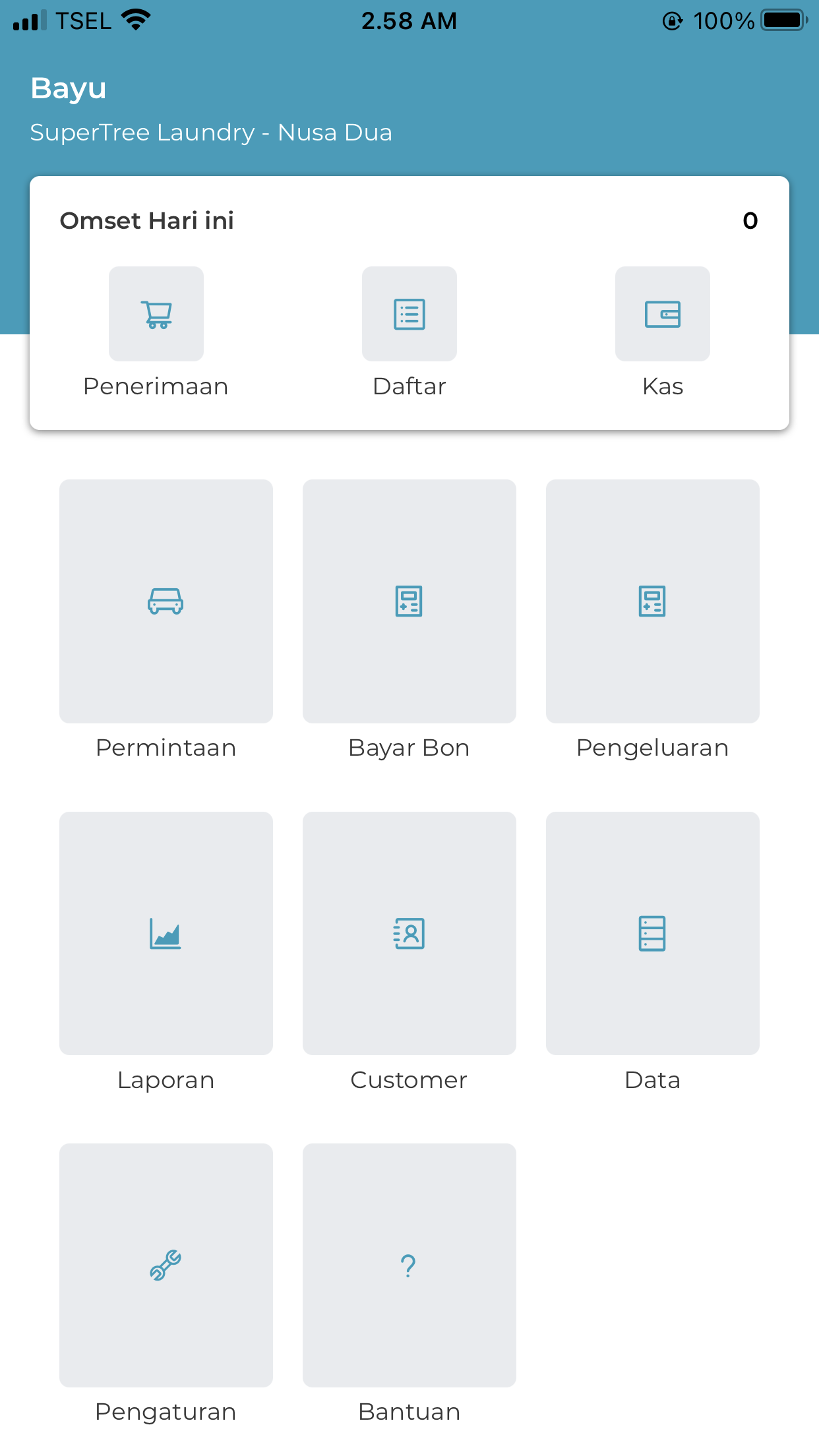The width and height of the screenshot is (819, 1456).
Task: Open the Penerimaan cart tile
Action: click(156, 315)
